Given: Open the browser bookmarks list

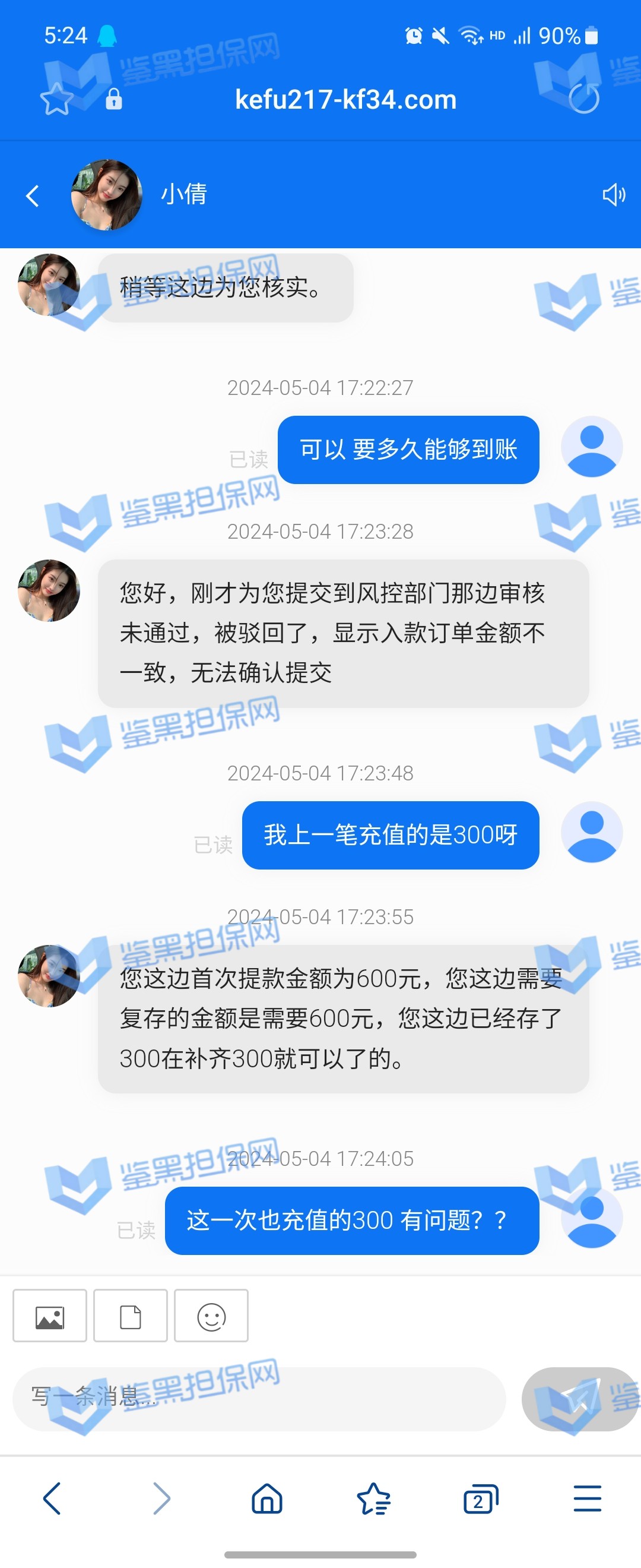Looking at the screenshot, I should (x=374, y=1498).
